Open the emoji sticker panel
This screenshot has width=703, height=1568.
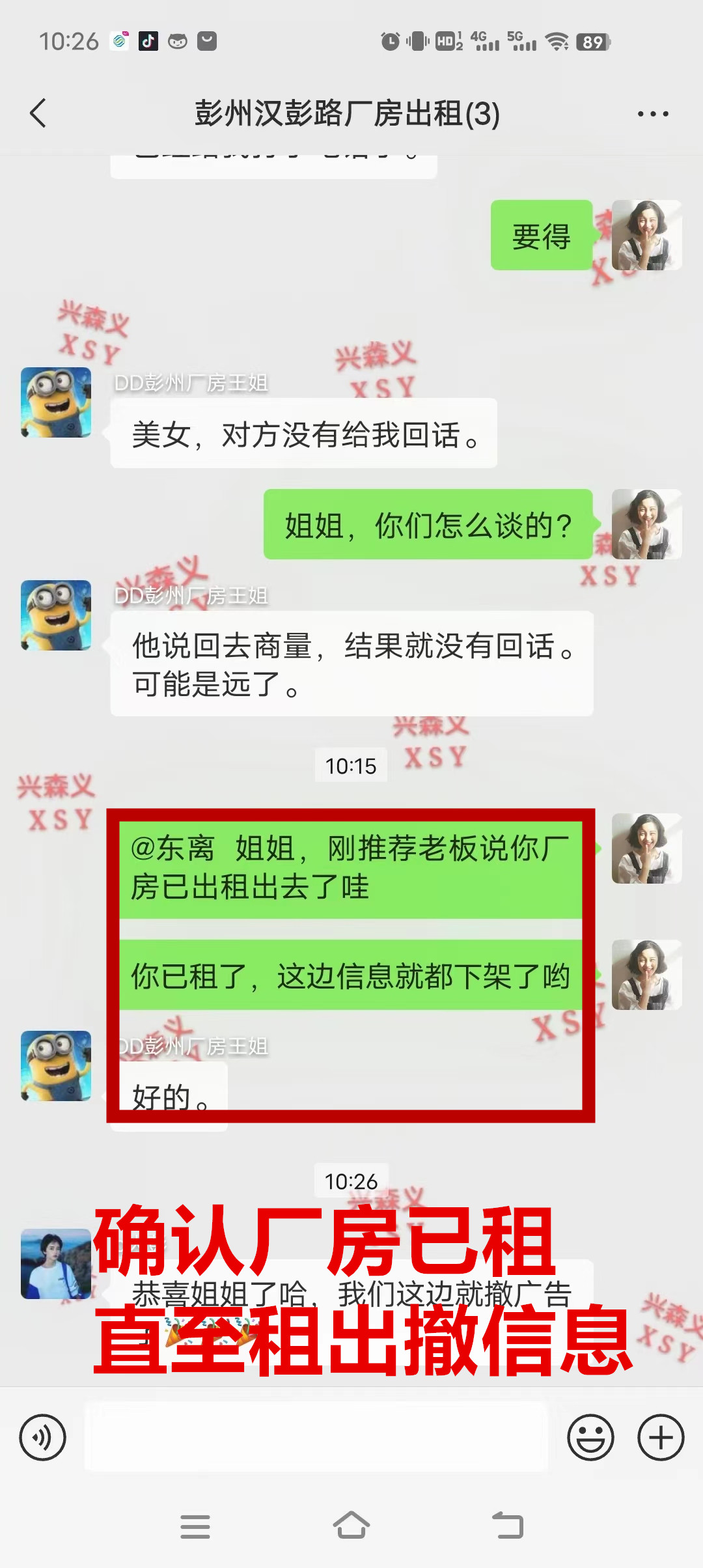click(x=590, y=1437)
